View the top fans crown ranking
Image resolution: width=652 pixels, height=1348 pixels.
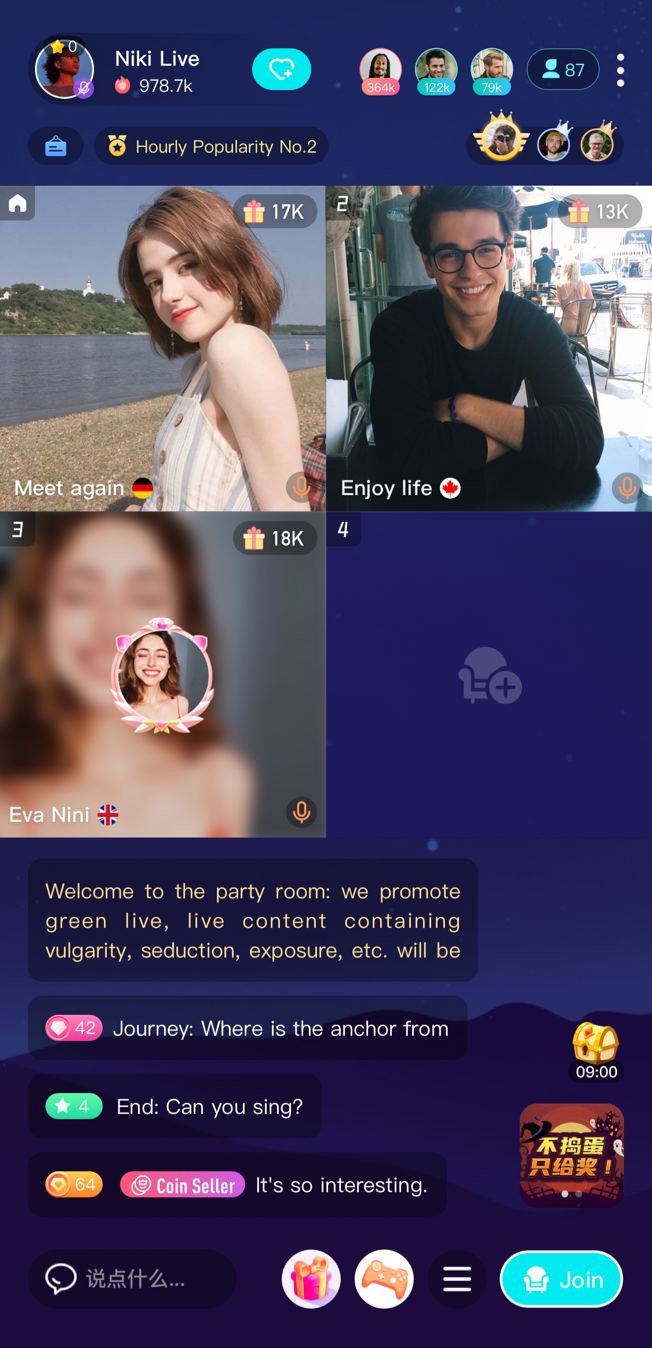545,144
